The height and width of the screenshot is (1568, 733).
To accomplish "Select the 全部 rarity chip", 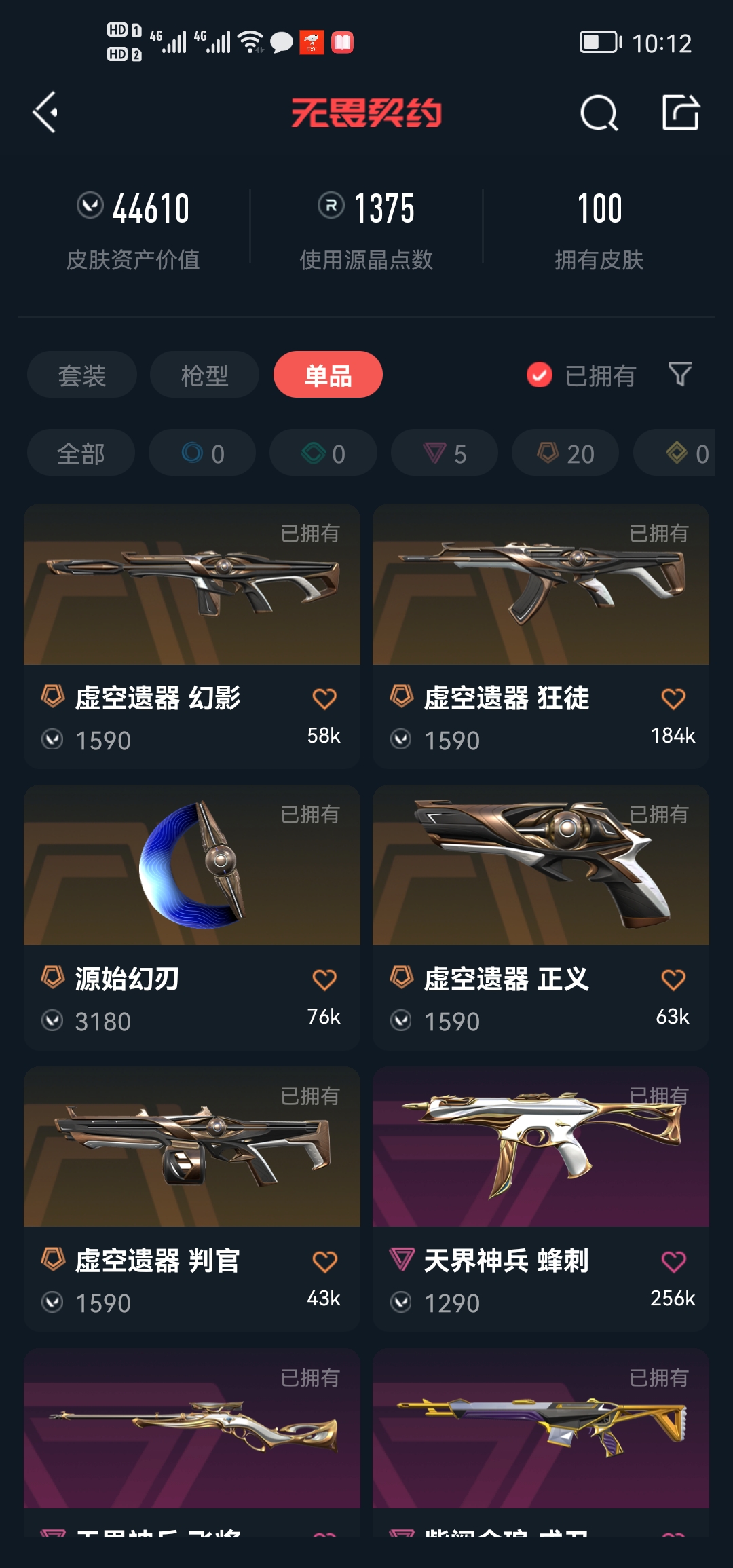I will pyautogui.click(x=81, y=453).
